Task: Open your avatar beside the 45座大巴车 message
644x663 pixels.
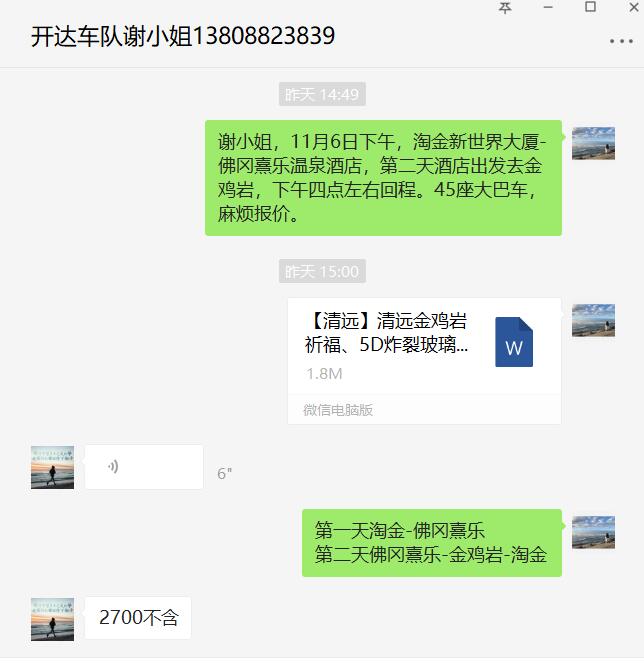Action: (x=593, y=143)
